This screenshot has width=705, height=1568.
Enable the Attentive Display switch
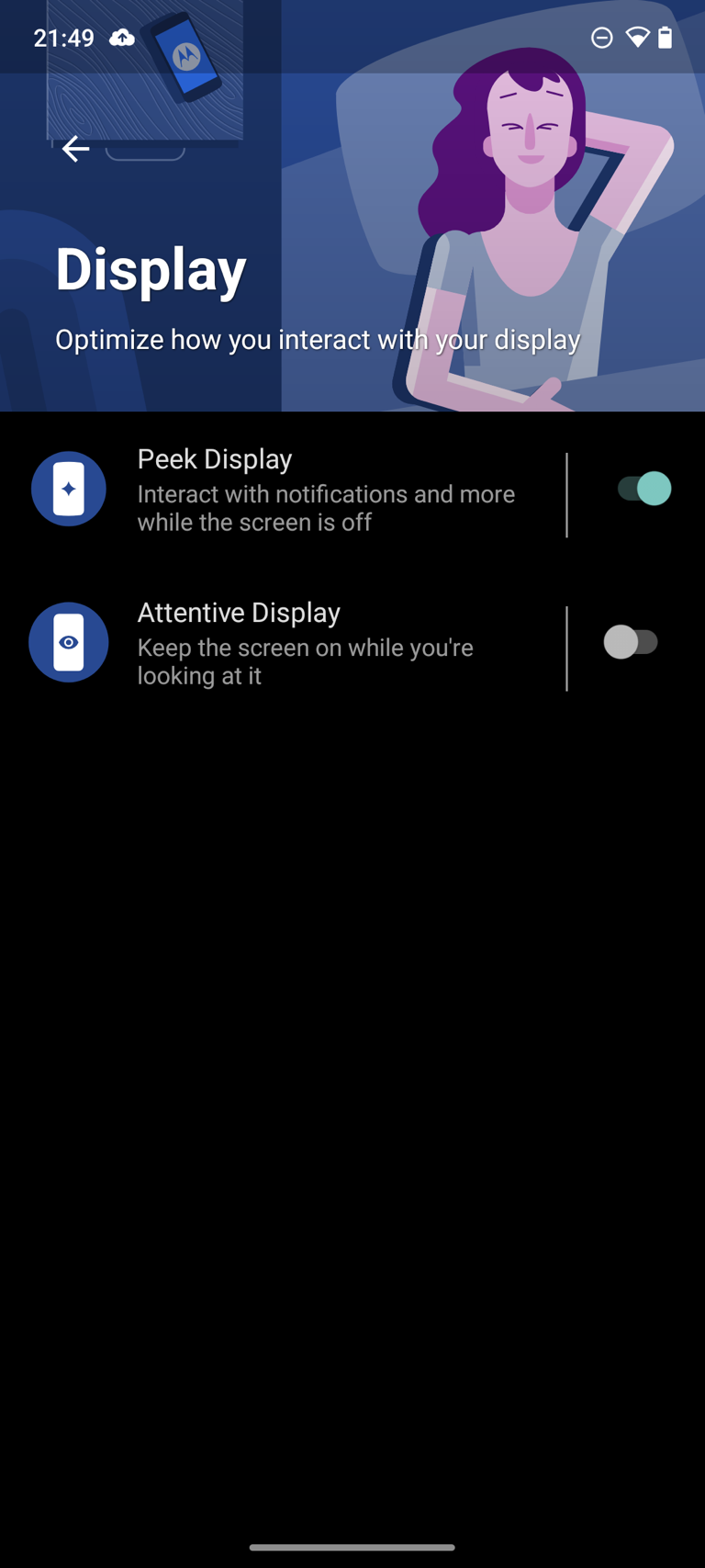(632, 642)
